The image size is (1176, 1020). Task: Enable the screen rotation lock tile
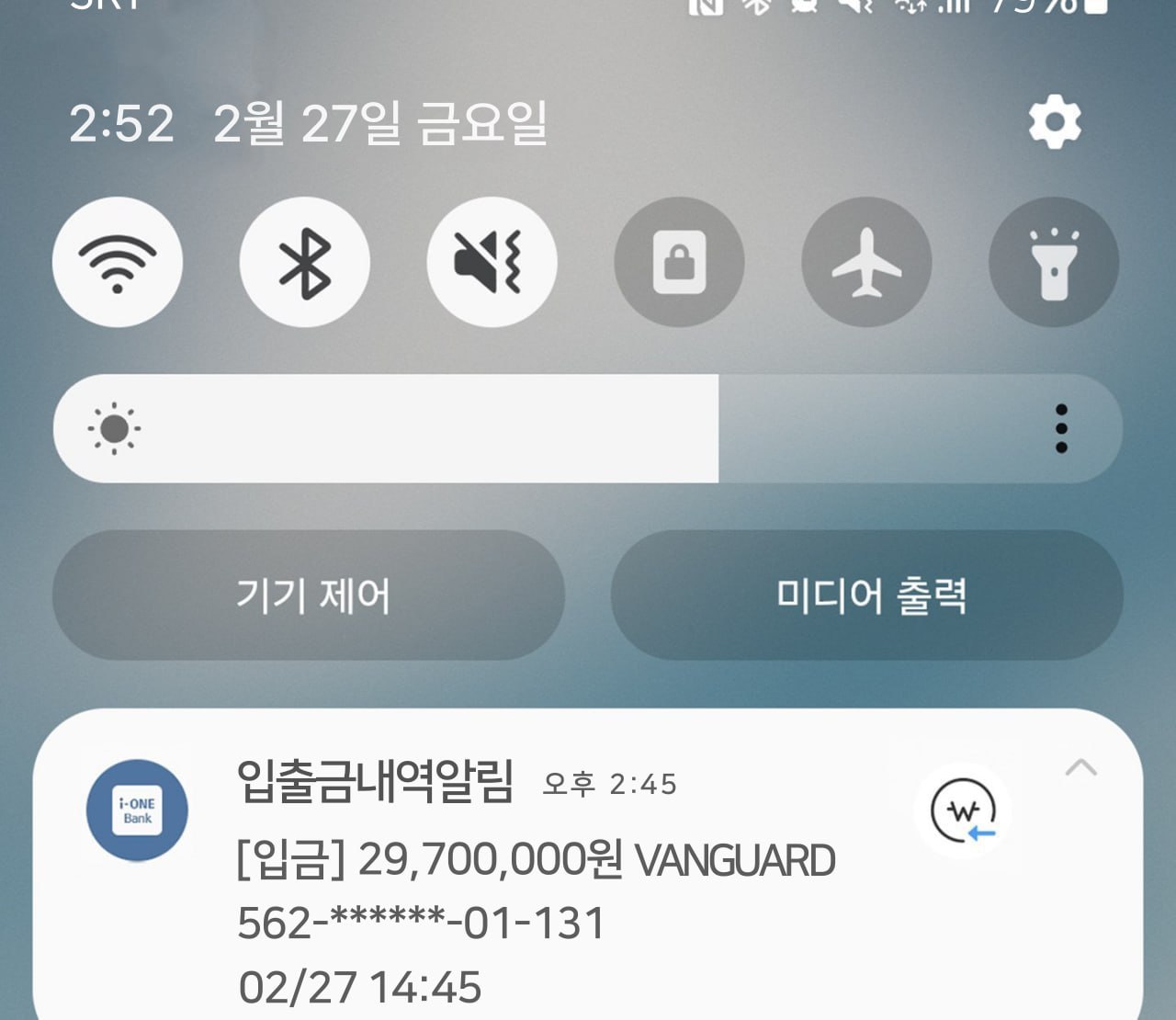pyautogui.click(x=679, y=262)
